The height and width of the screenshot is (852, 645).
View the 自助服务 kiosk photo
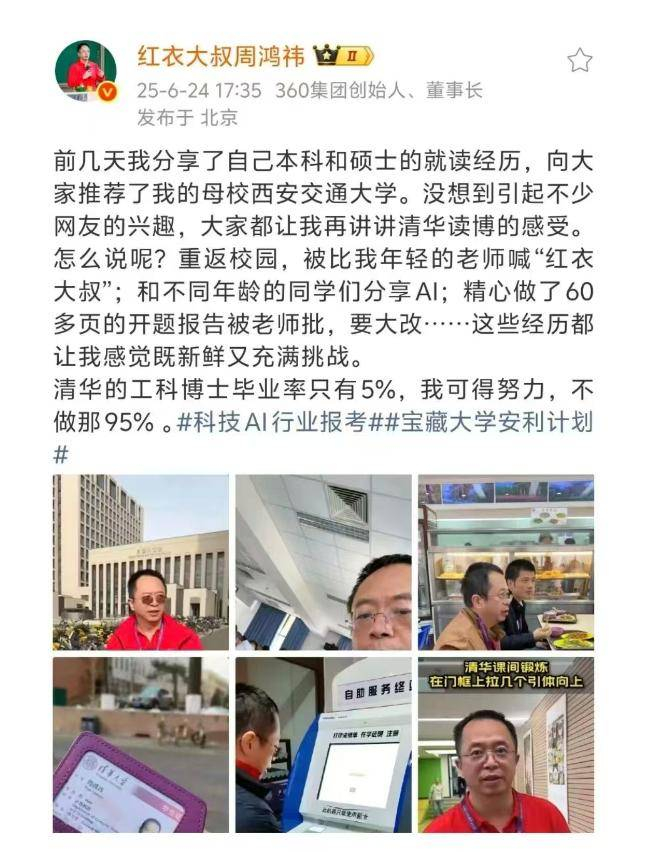click(x=323, y=744)
